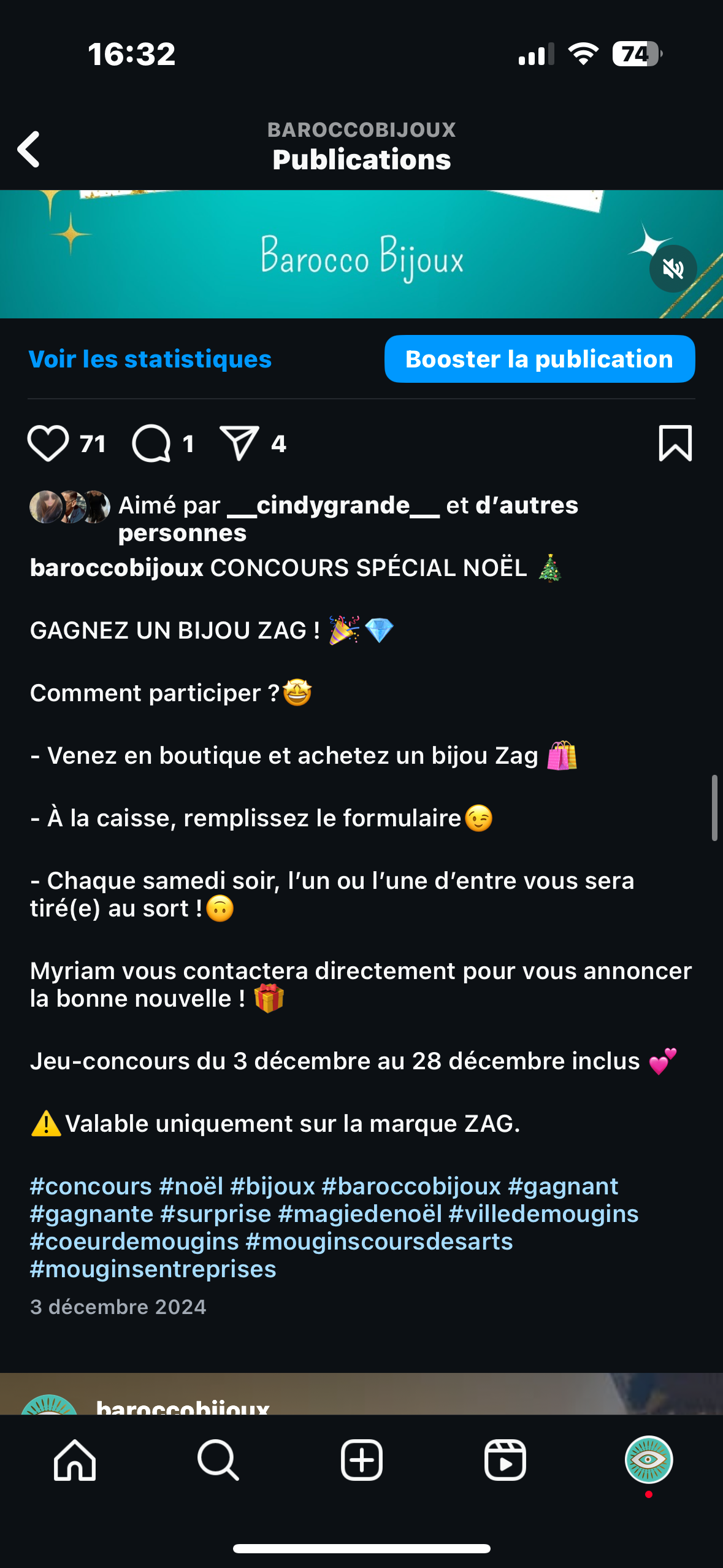This screenshot has width=723, height=1568.
Task: Create a new post with plus tab
Action: (x=362, y=1460)
